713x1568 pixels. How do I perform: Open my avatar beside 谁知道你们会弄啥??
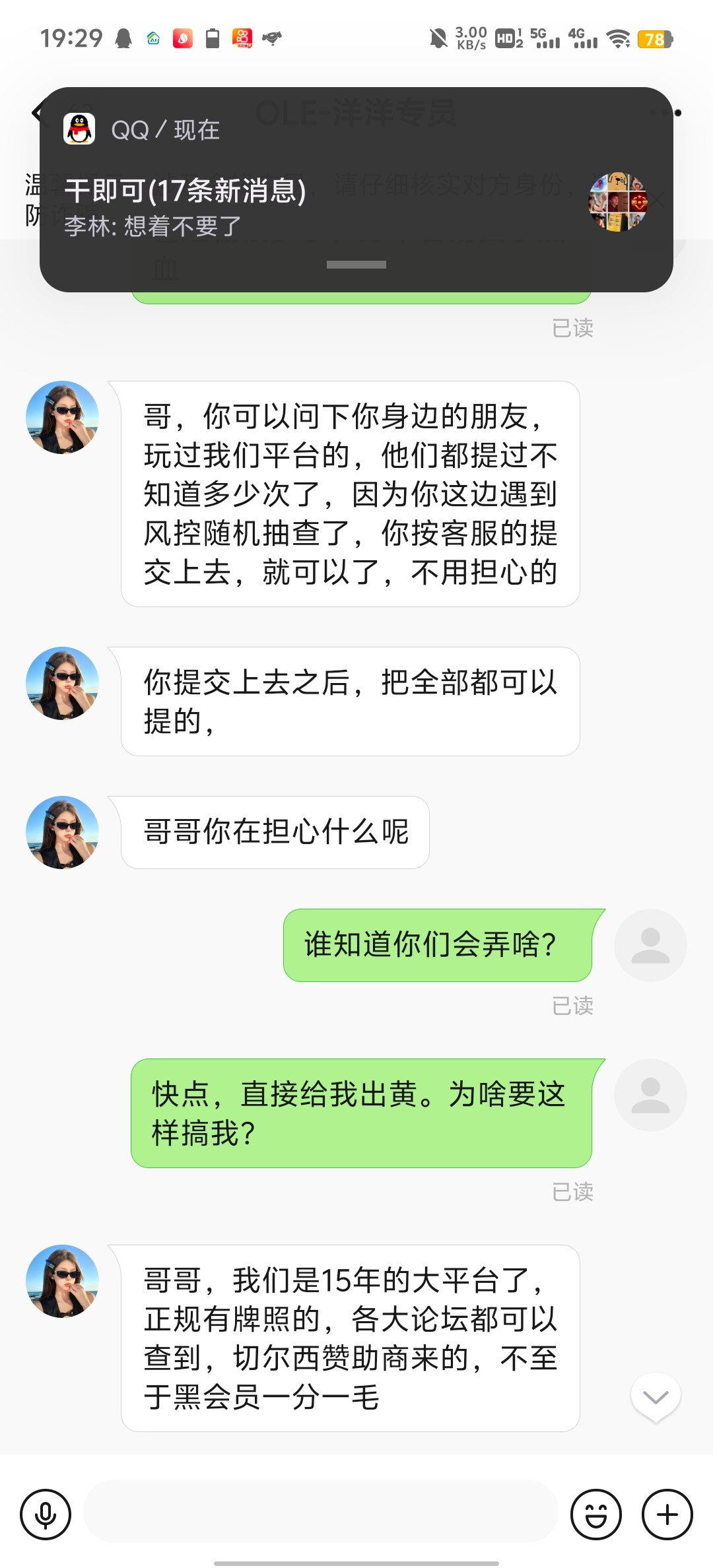650,945
